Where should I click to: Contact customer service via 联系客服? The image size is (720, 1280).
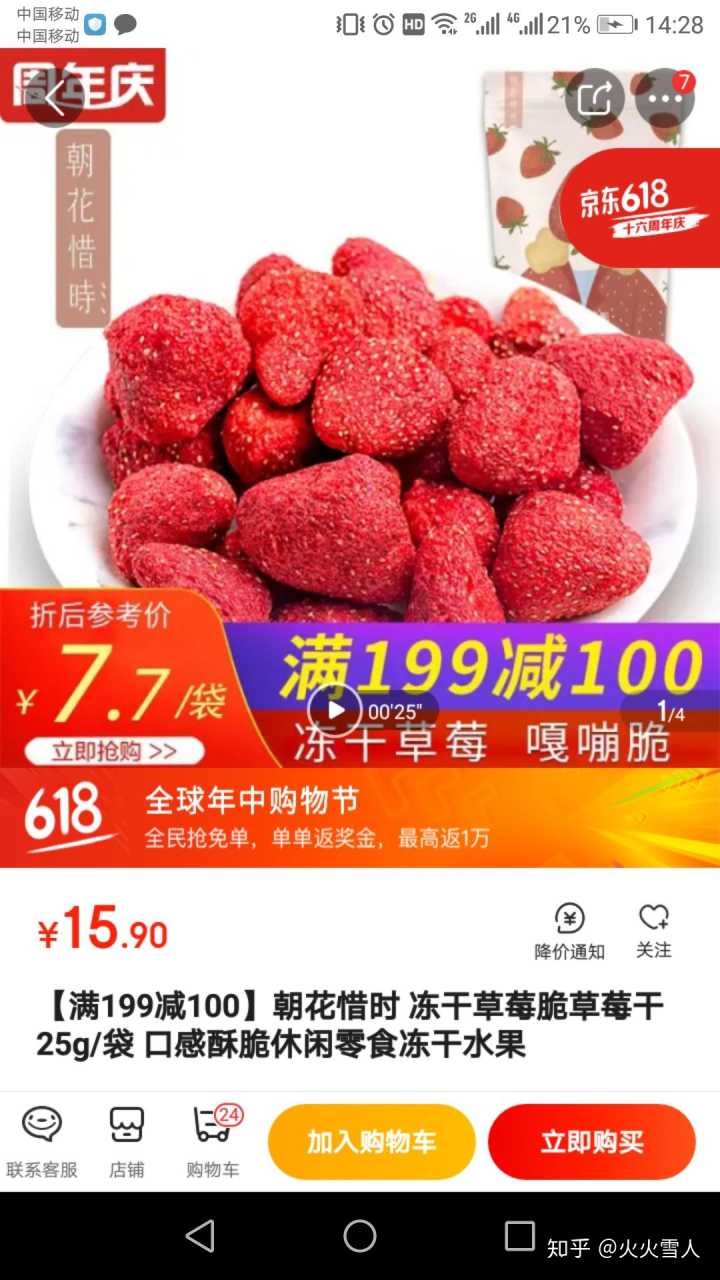pos(42,1141)
